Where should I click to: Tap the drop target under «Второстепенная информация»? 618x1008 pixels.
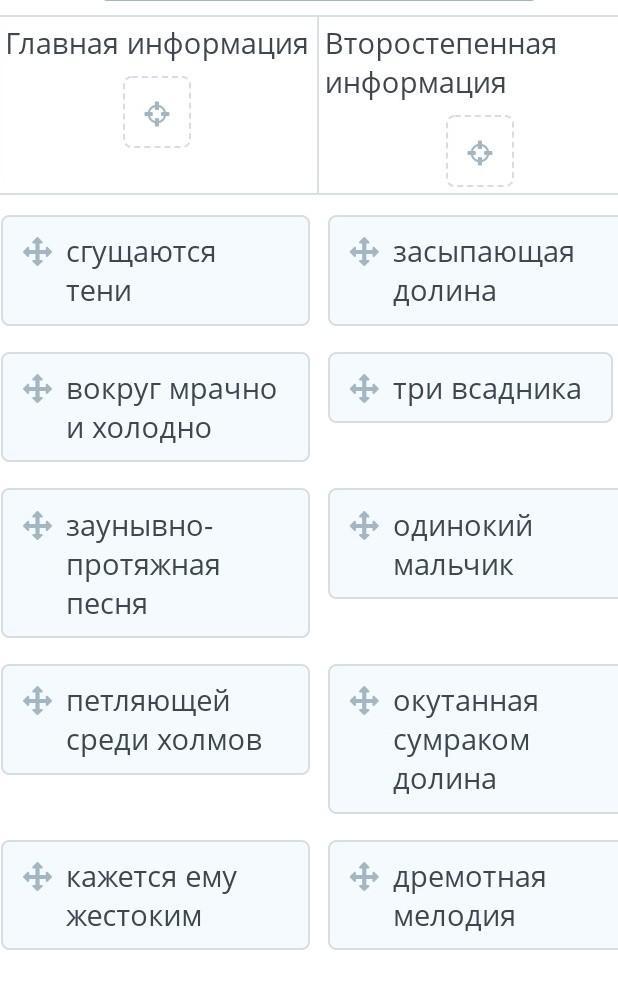[480, 152]
